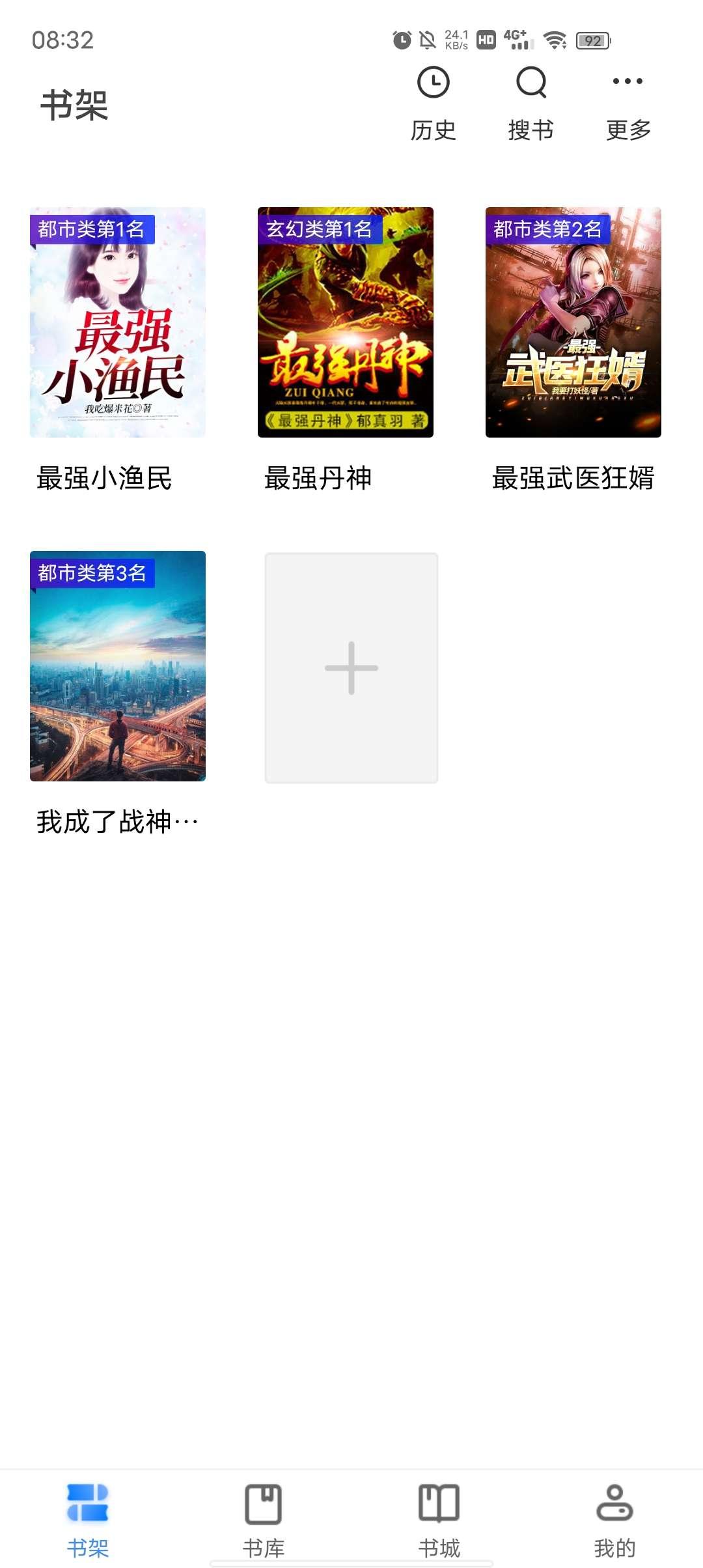
Task: Tap the 都市类第2名 badge on 最强武医狂婿
Action: pyautogui.click(x=547, y=229)
